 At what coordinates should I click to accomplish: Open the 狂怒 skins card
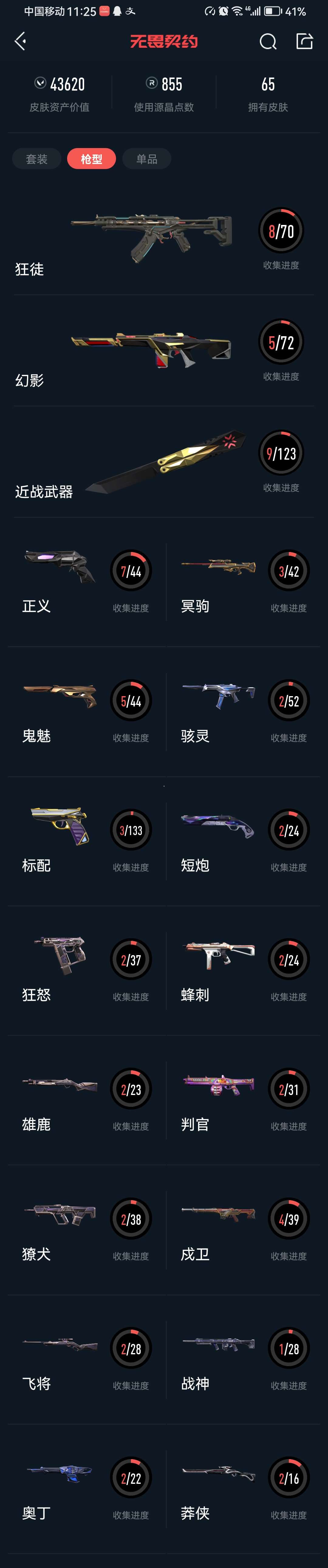tap(85, 971)
